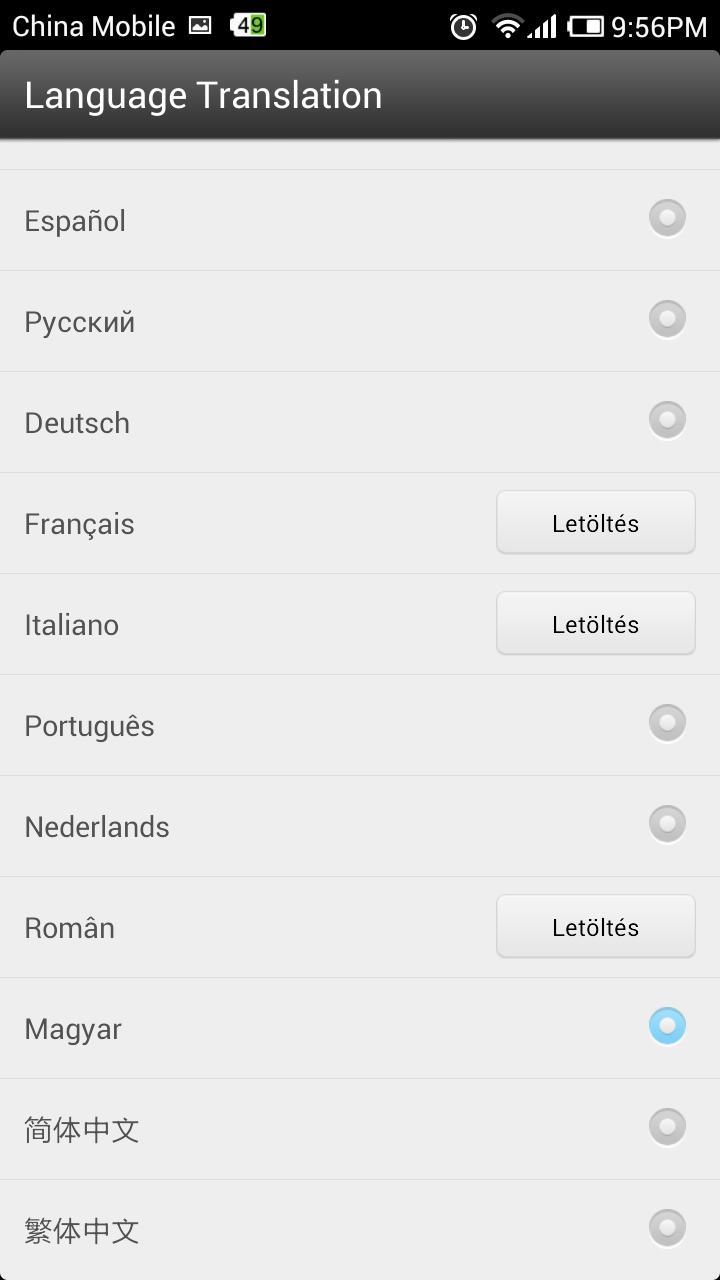Screen dimensions: 720x1280
Task: Choose Русский radio button
Action: [667, 319]
